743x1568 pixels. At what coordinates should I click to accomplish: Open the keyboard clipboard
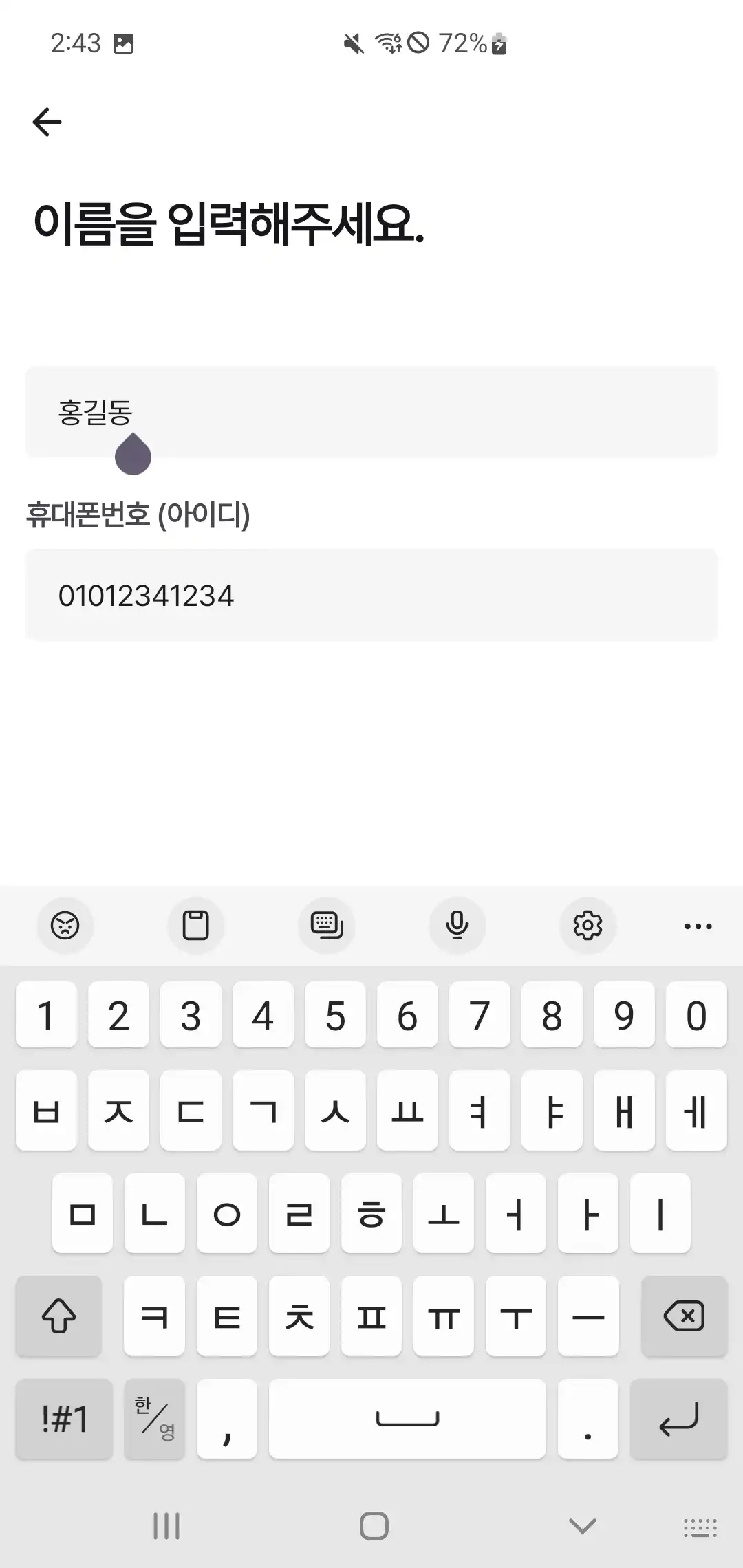195,925
